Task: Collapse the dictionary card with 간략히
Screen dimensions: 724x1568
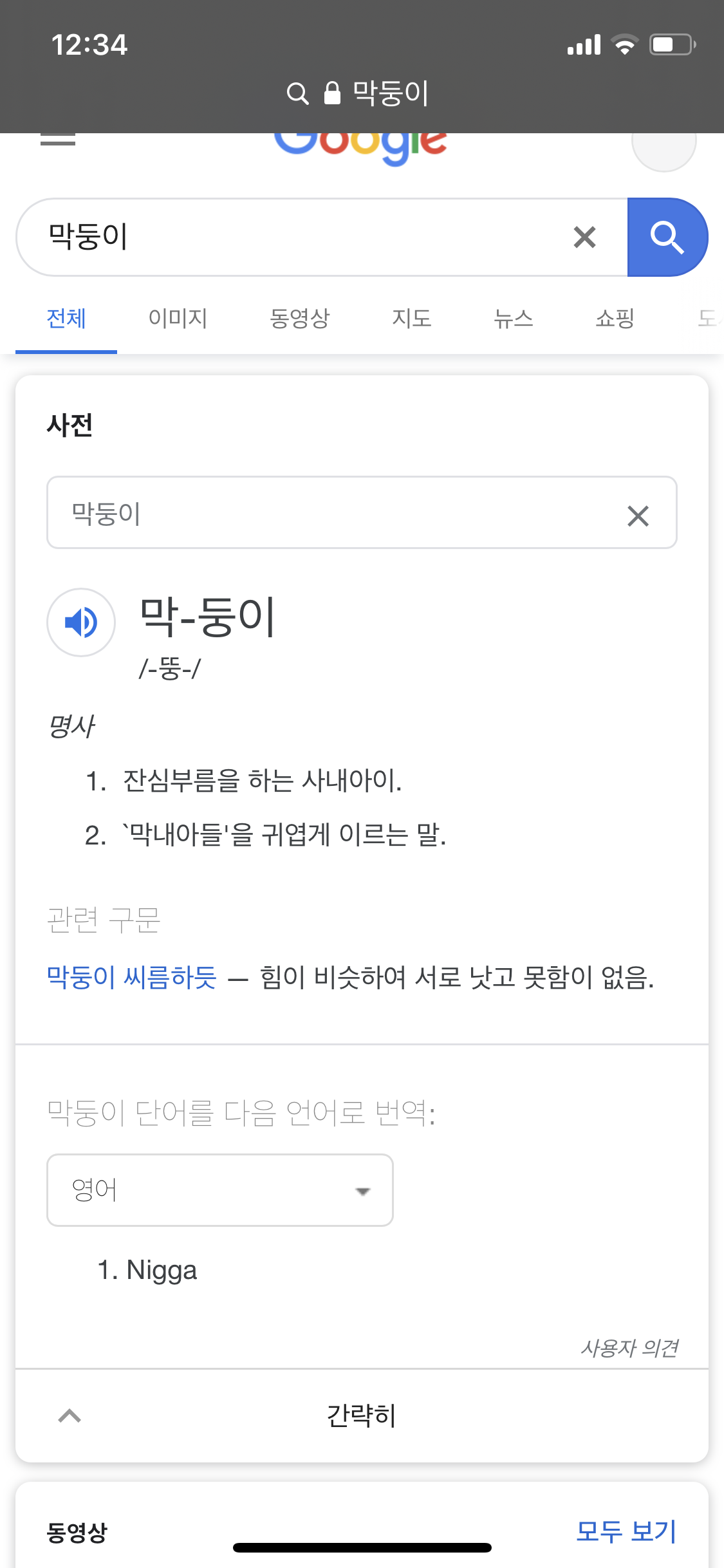Action: tap(362, 1415)
